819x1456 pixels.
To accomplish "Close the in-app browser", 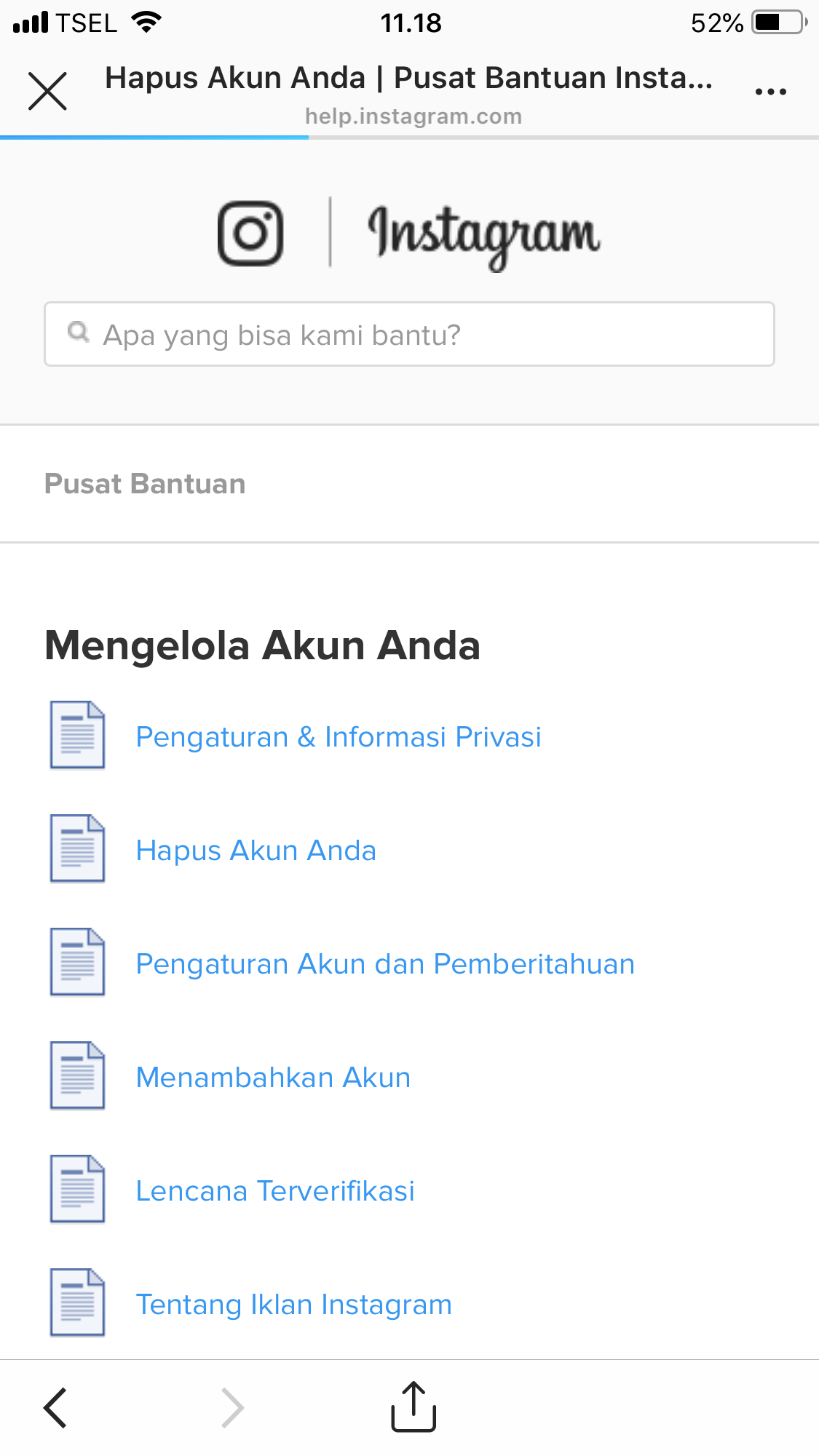I will [x=48, y=92].
